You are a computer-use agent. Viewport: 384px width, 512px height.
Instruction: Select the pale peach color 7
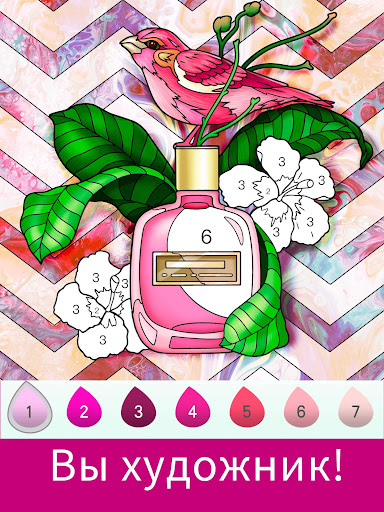pos(355,408)
